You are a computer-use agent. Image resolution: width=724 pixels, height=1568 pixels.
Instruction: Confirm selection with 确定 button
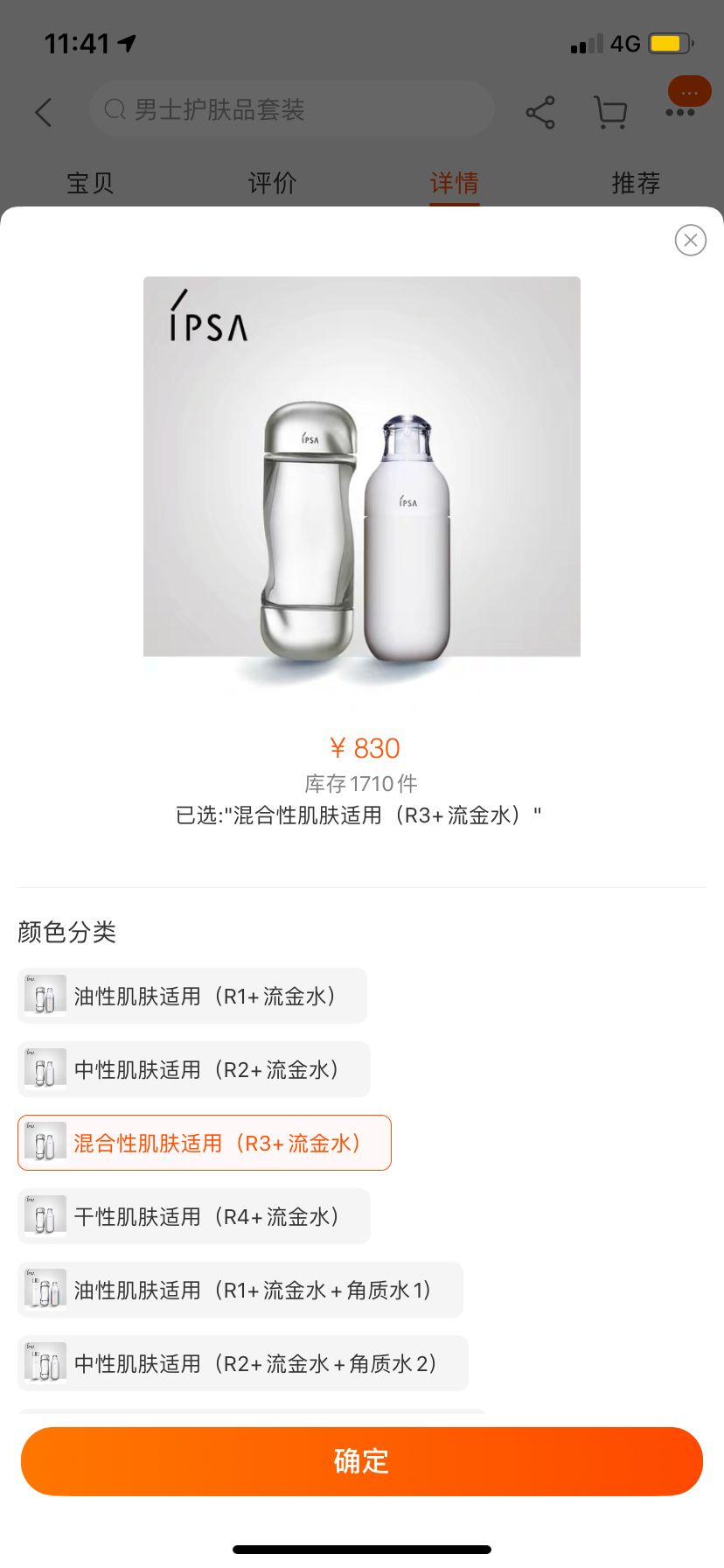362,1461
